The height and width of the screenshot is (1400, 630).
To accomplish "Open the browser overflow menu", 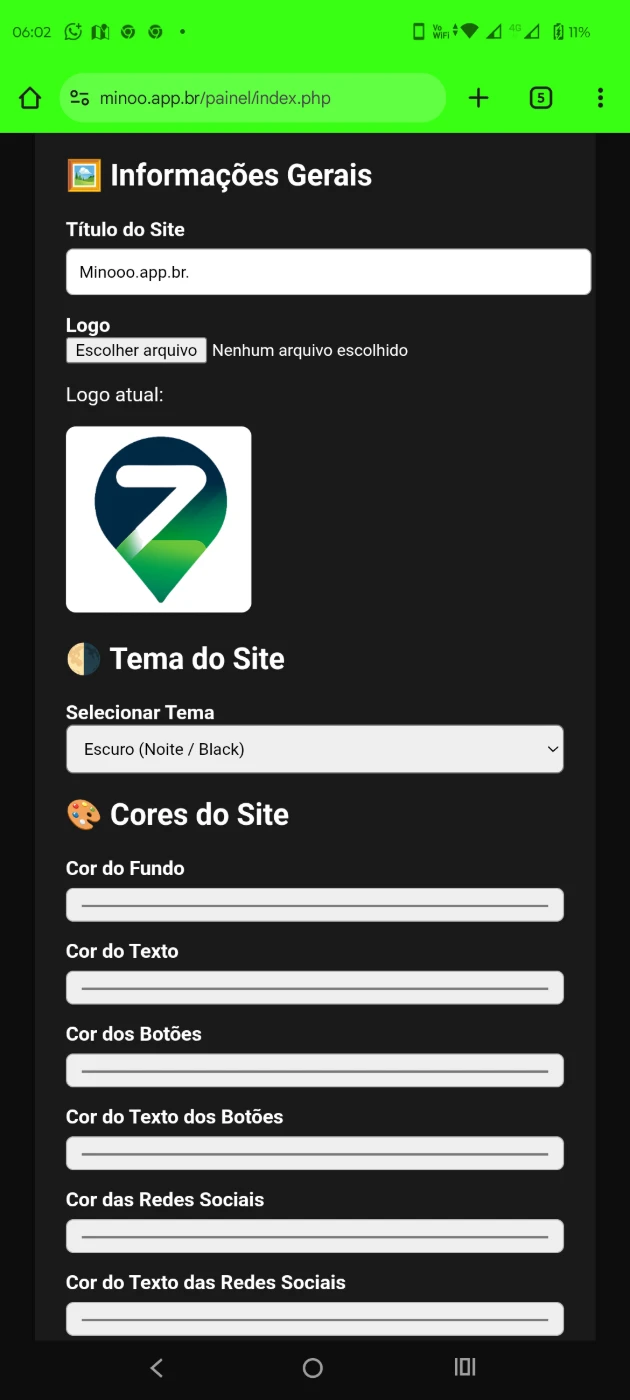I will coord(600,98).
